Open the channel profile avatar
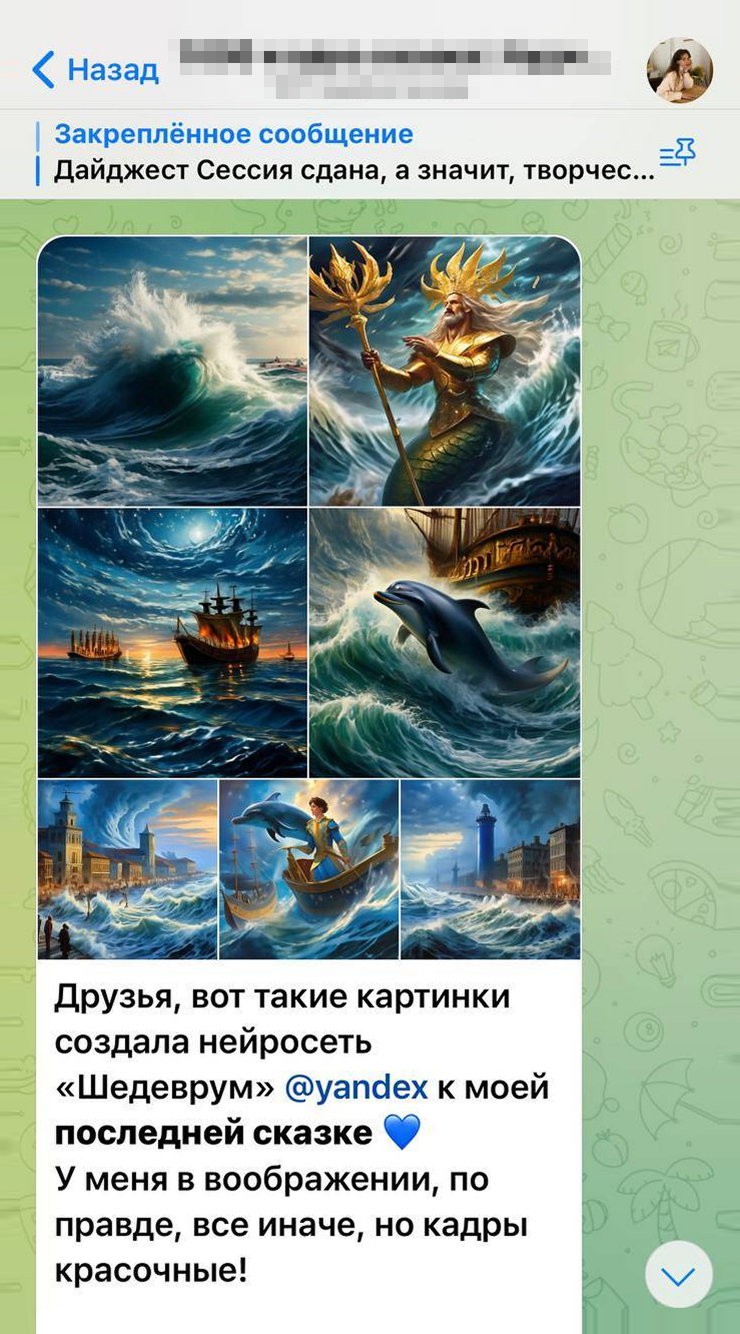Image resolution: width=740 pixels, height=1334 pixels. click(679, 70)
